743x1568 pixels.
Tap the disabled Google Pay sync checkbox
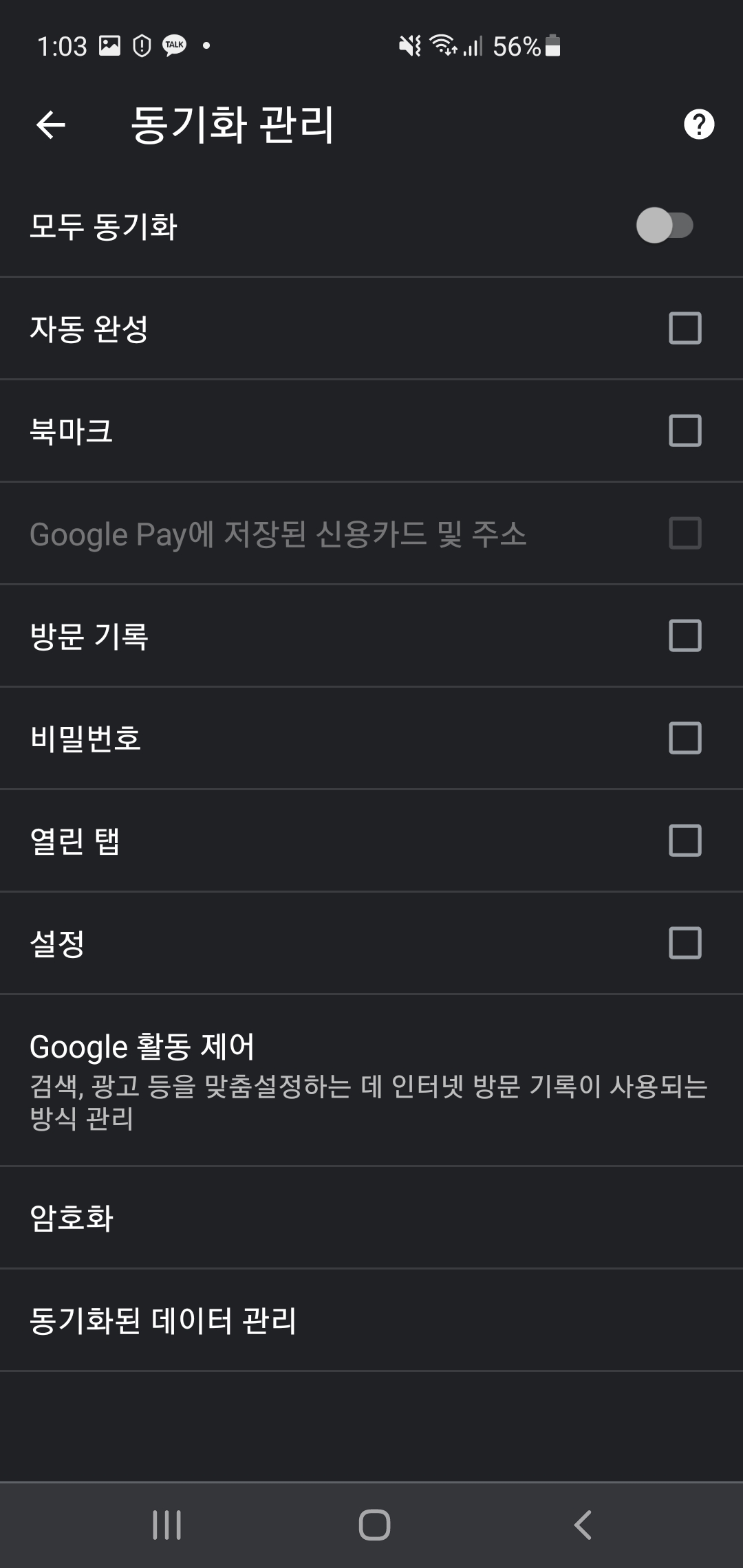[x=685, y=534]
